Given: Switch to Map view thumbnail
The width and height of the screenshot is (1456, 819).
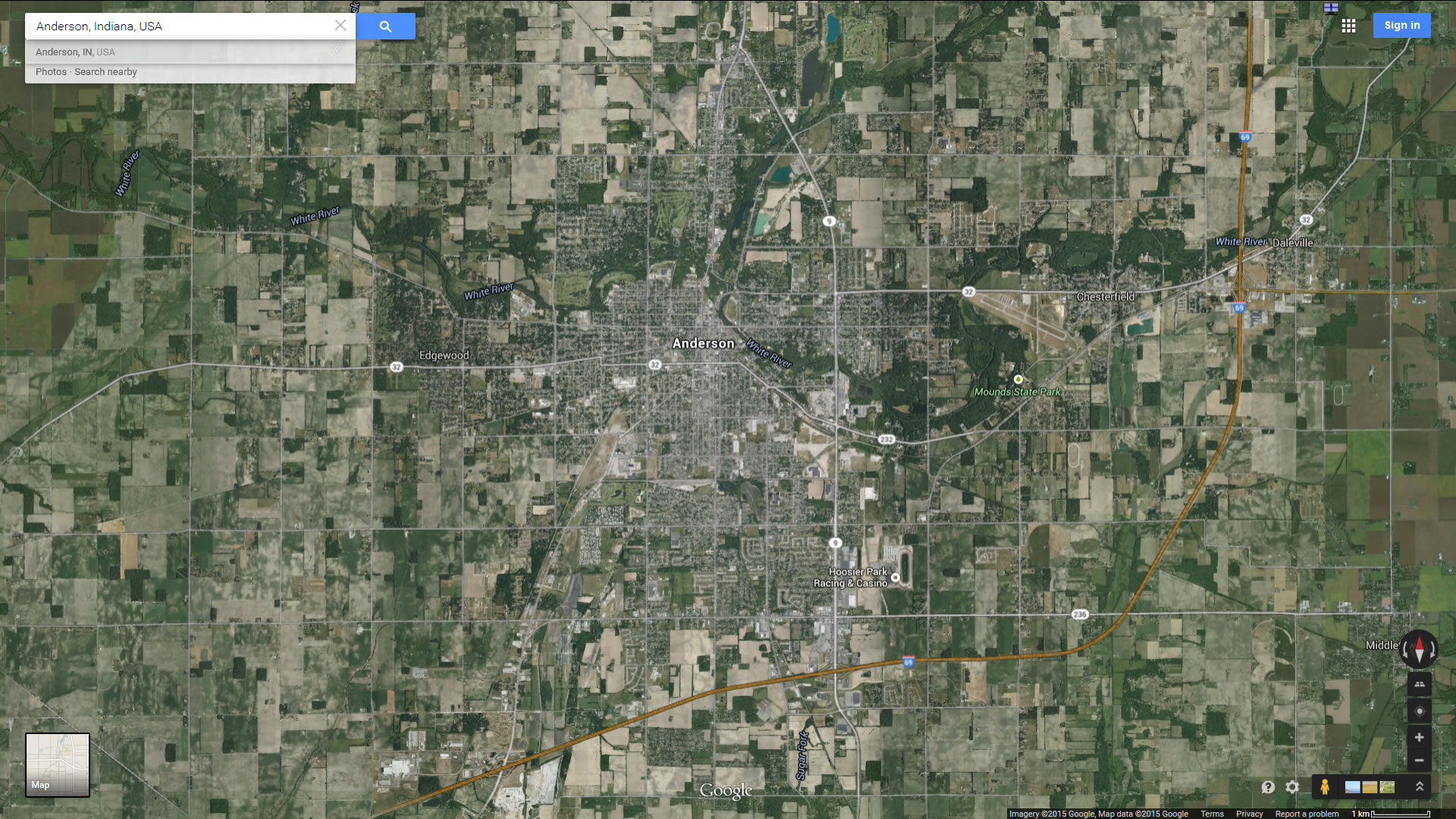Looking at the screenshot, I should click(x=58, y=764).
